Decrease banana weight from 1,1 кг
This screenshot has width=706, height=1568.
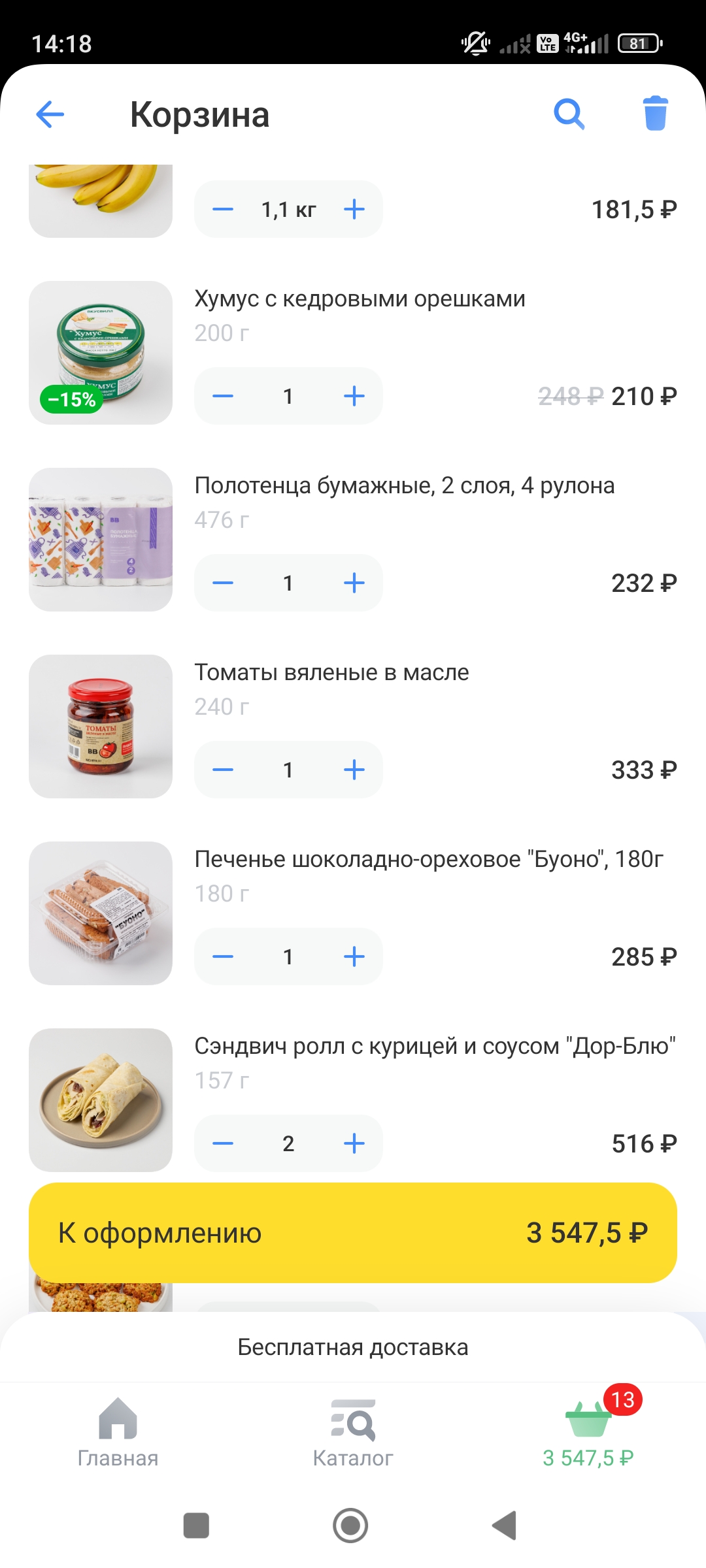[x=223, y=210]
